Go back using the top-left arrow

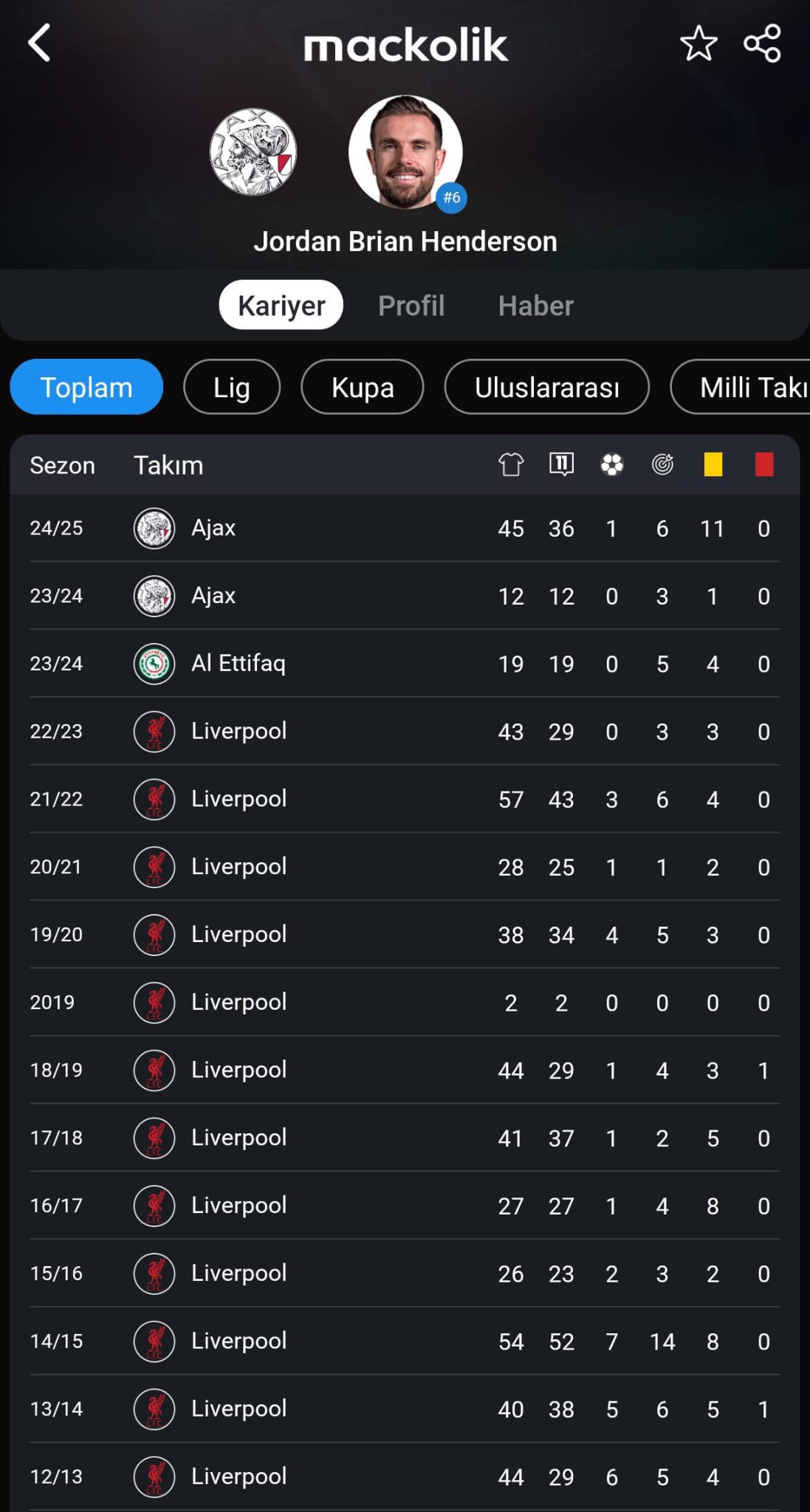tap(39, 43)
